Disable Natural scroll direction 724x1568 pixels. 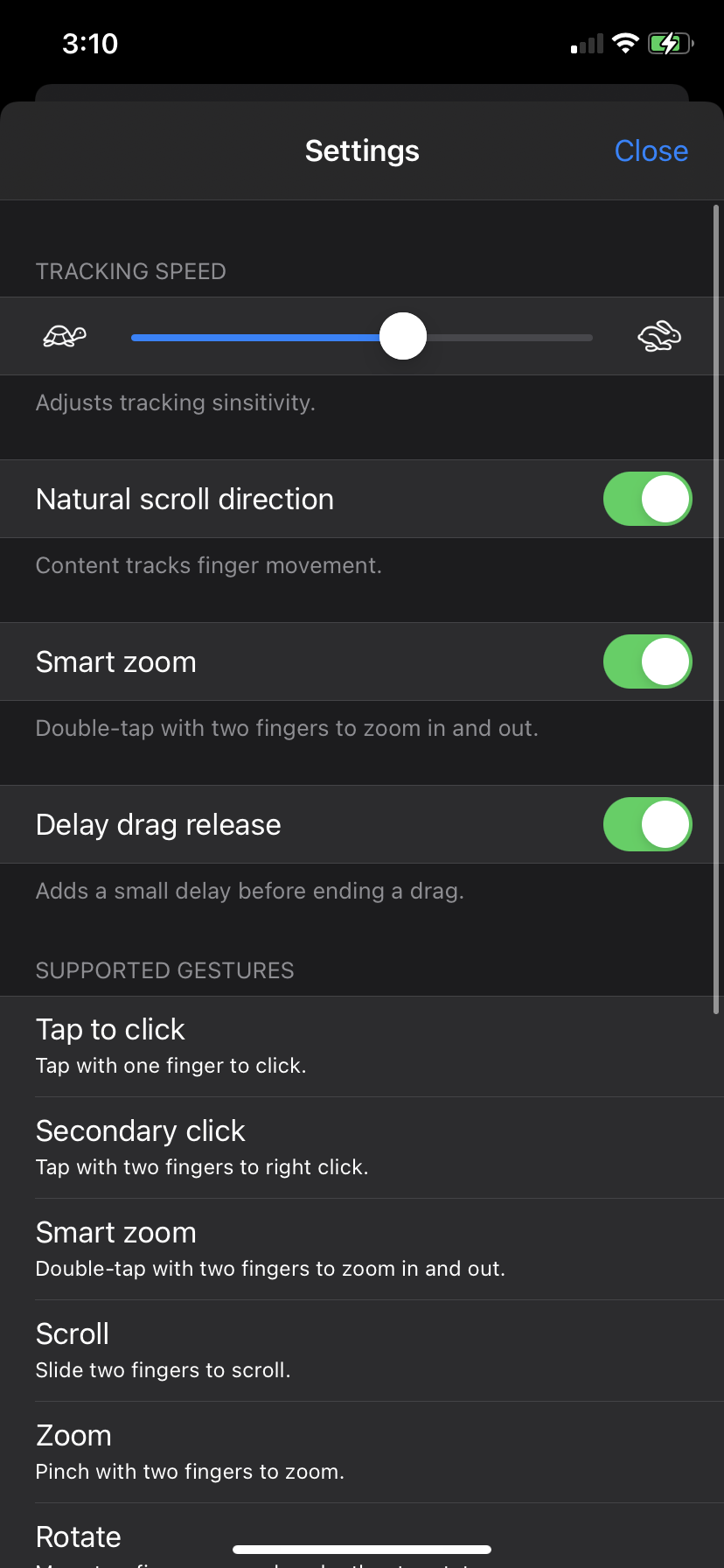pyautogui.click(x=647, y=500)
